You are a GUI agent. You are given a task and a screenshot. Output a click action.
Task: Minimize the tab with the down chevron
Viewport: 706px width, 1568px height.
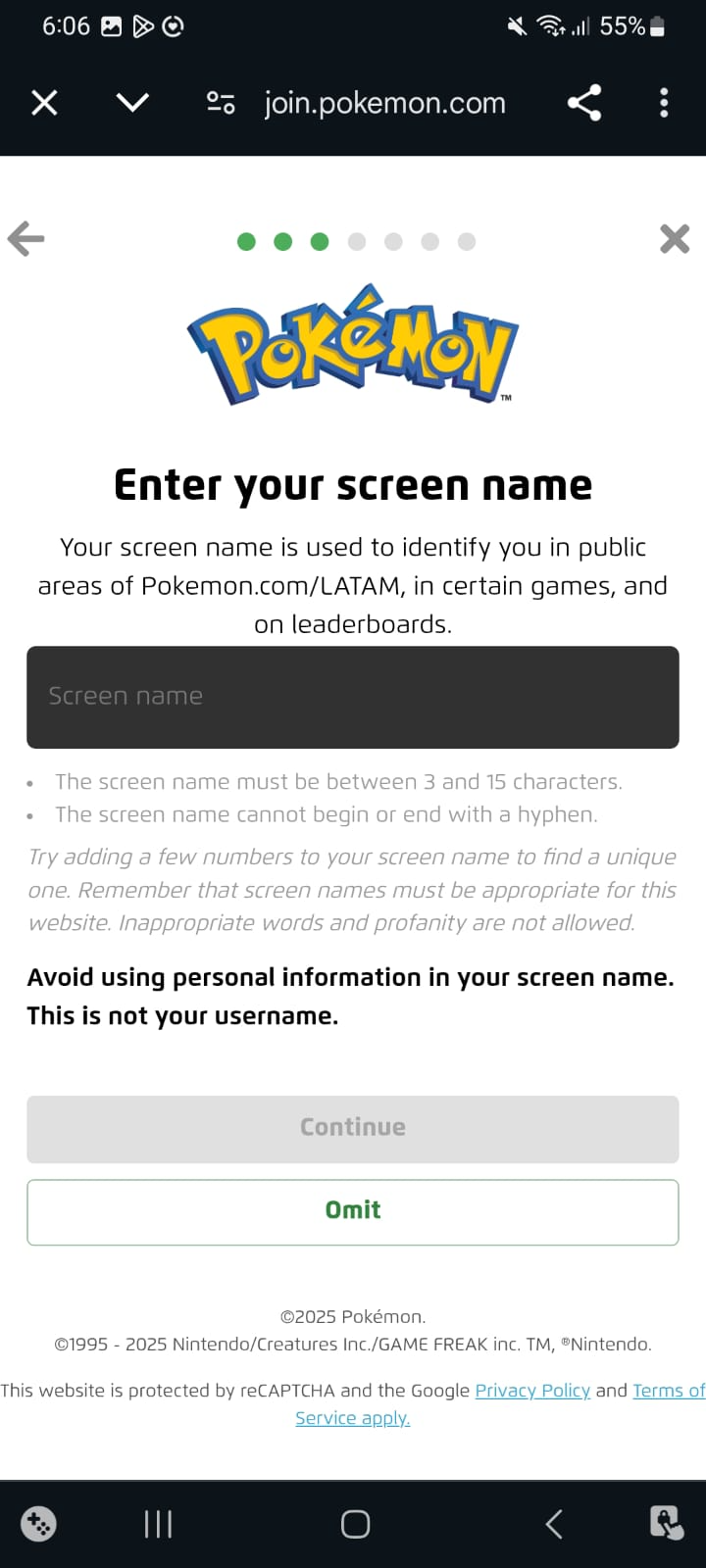tap(132, 103)
